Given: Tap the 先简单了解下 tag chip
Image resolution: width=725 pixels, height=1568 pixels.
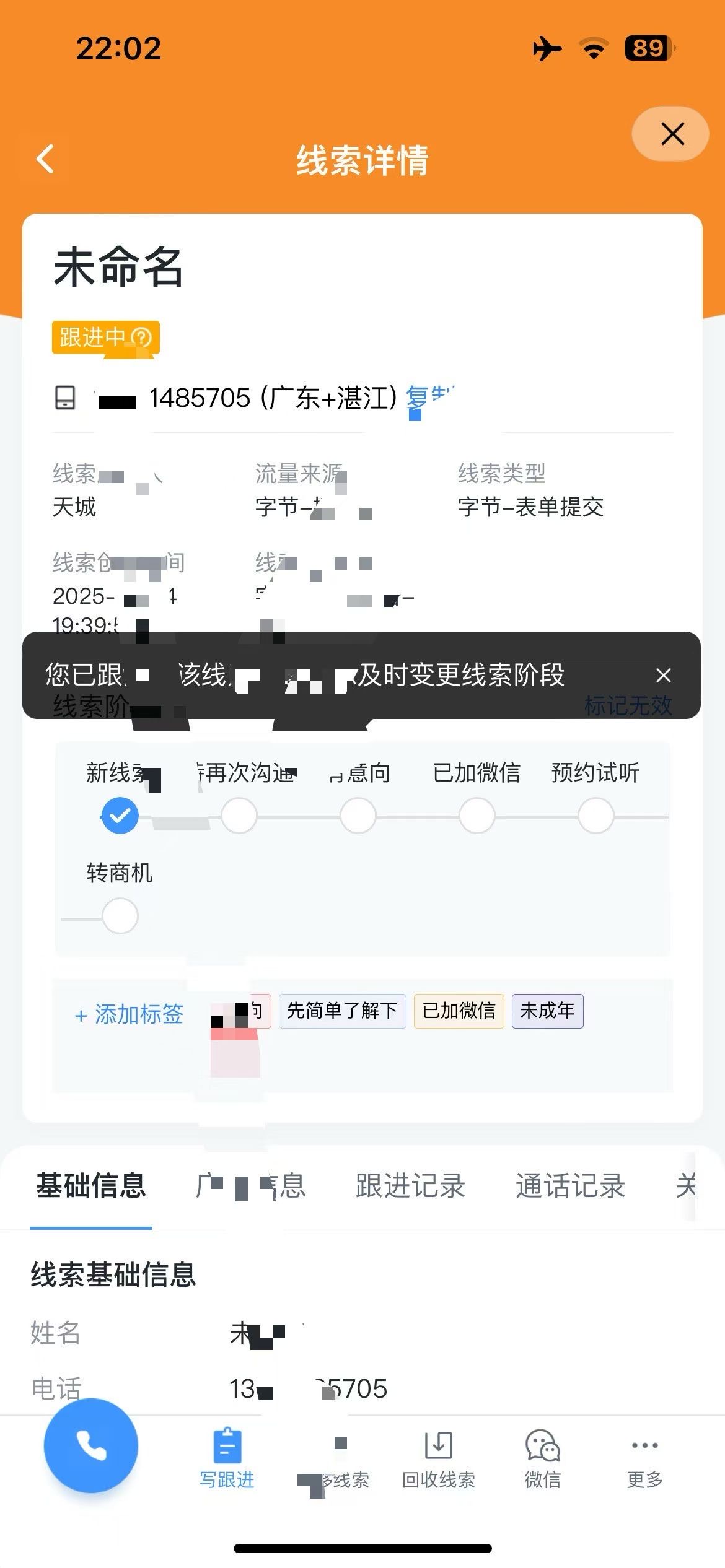Looking at the screenshot, I should (342, 1011).
